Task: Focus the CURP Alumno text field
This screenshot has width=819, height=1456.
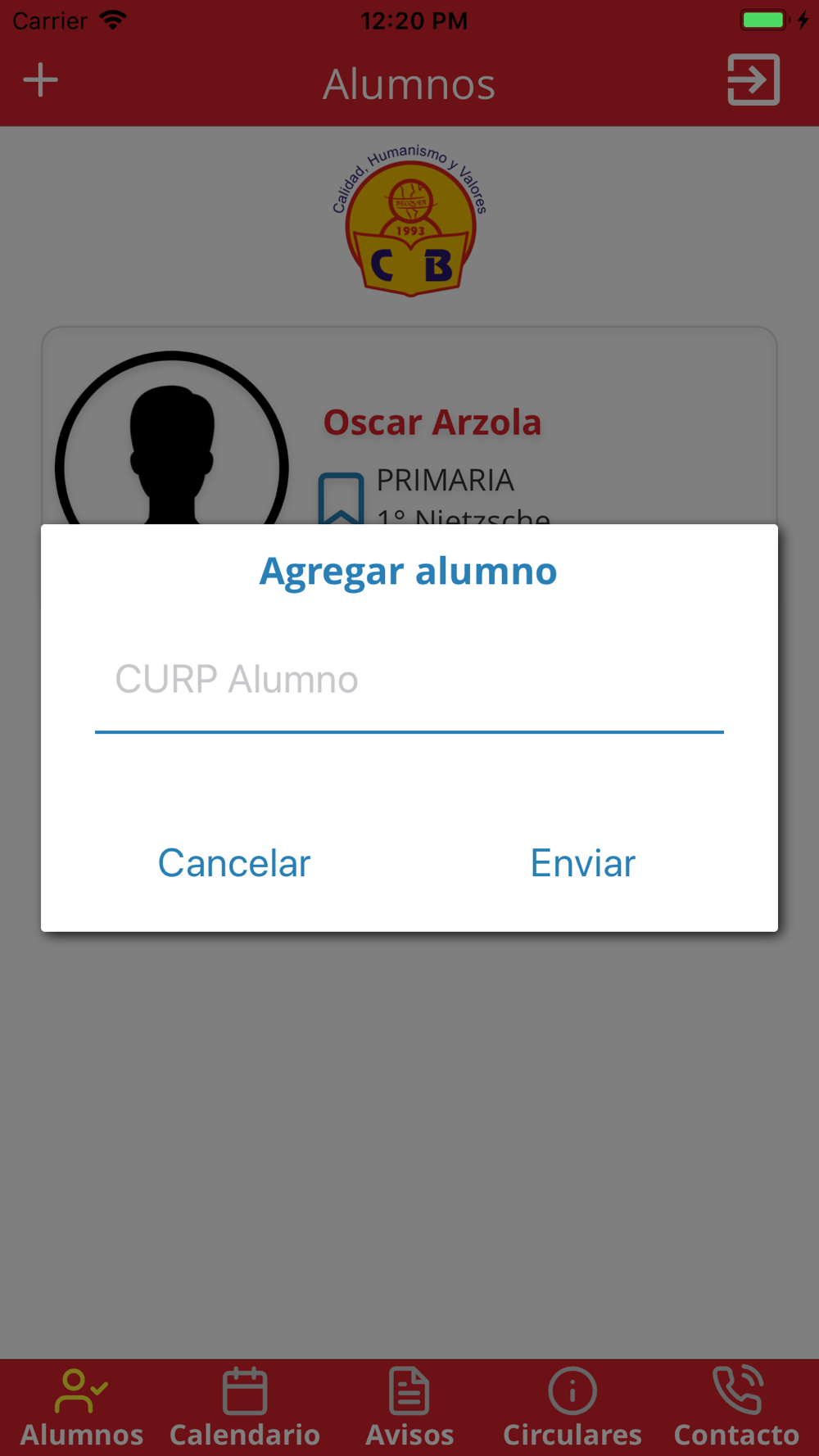Action: tap(409, 681)
